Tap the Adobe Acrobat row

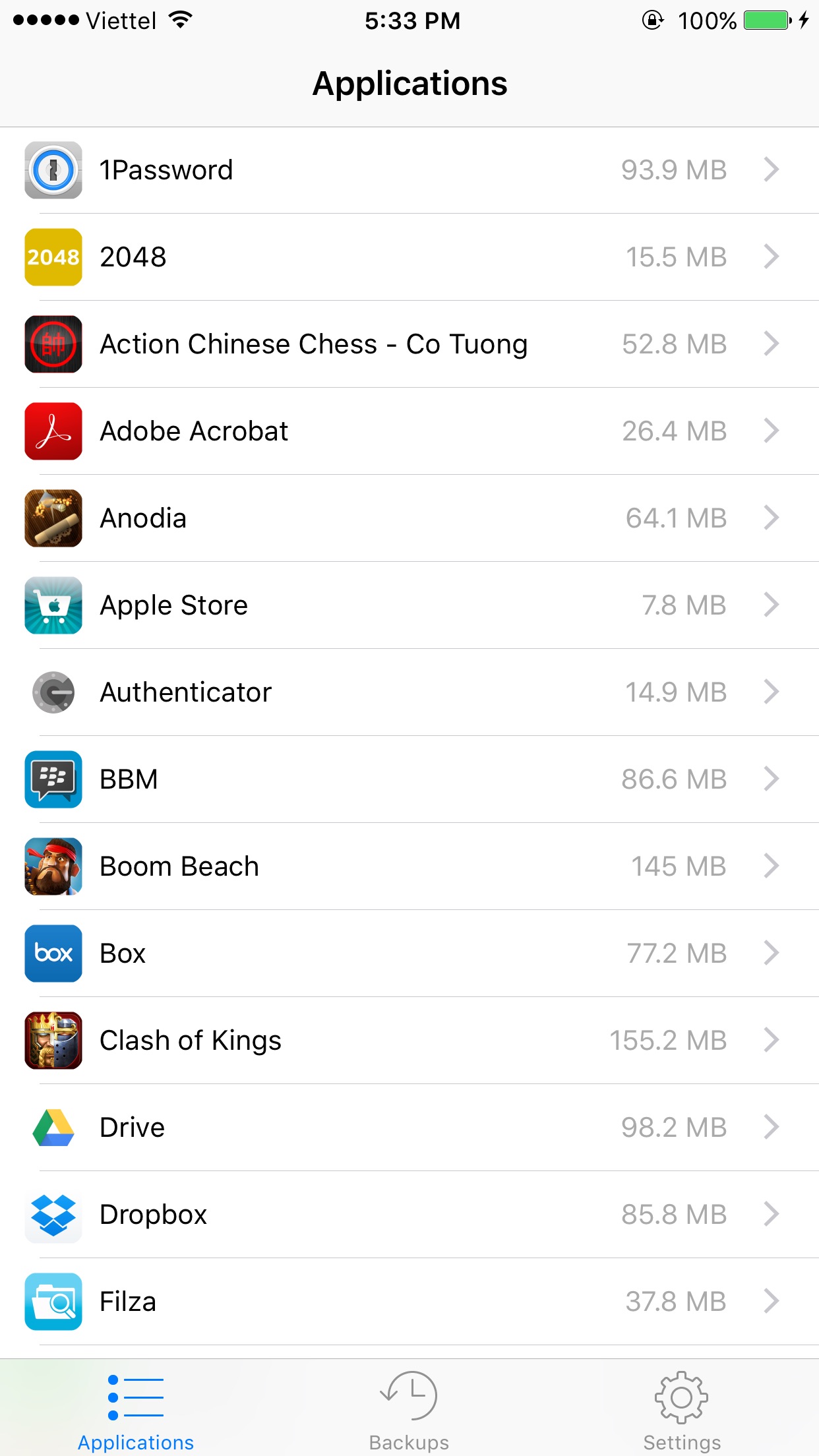pos(409,431)
